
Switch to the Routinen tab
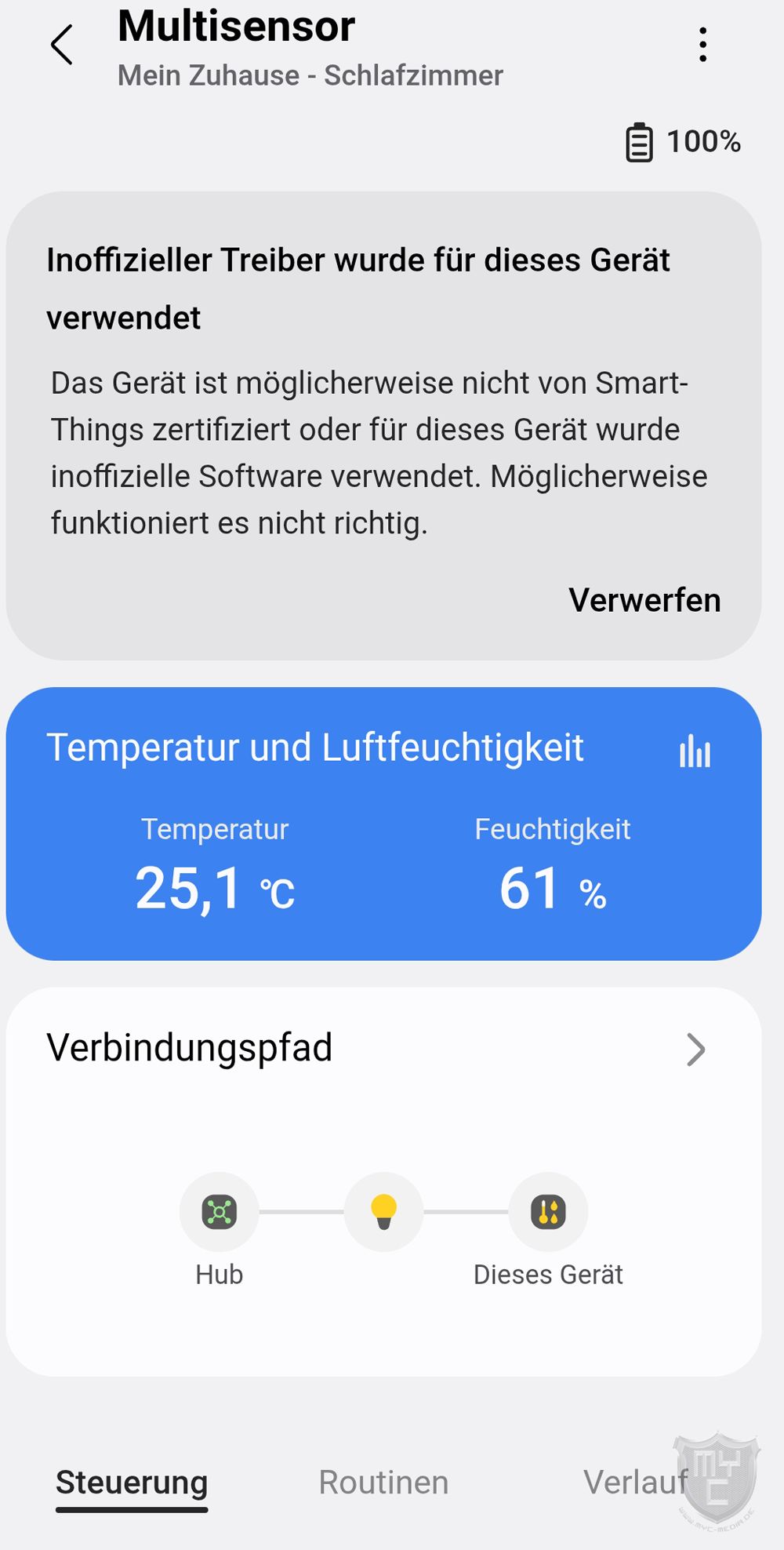pyautogui.click(x=383, y=1483)
